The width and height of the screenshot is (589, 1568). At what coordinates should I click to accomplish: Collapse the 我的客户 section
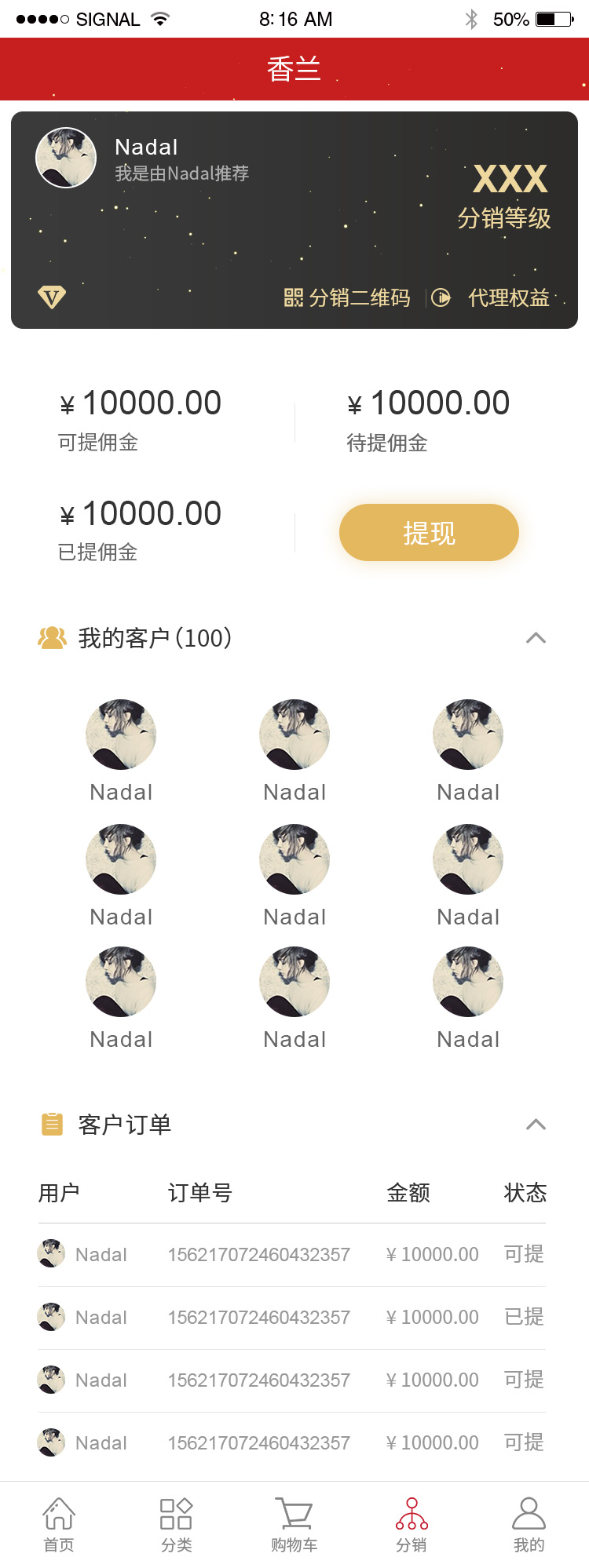(536, 638)
